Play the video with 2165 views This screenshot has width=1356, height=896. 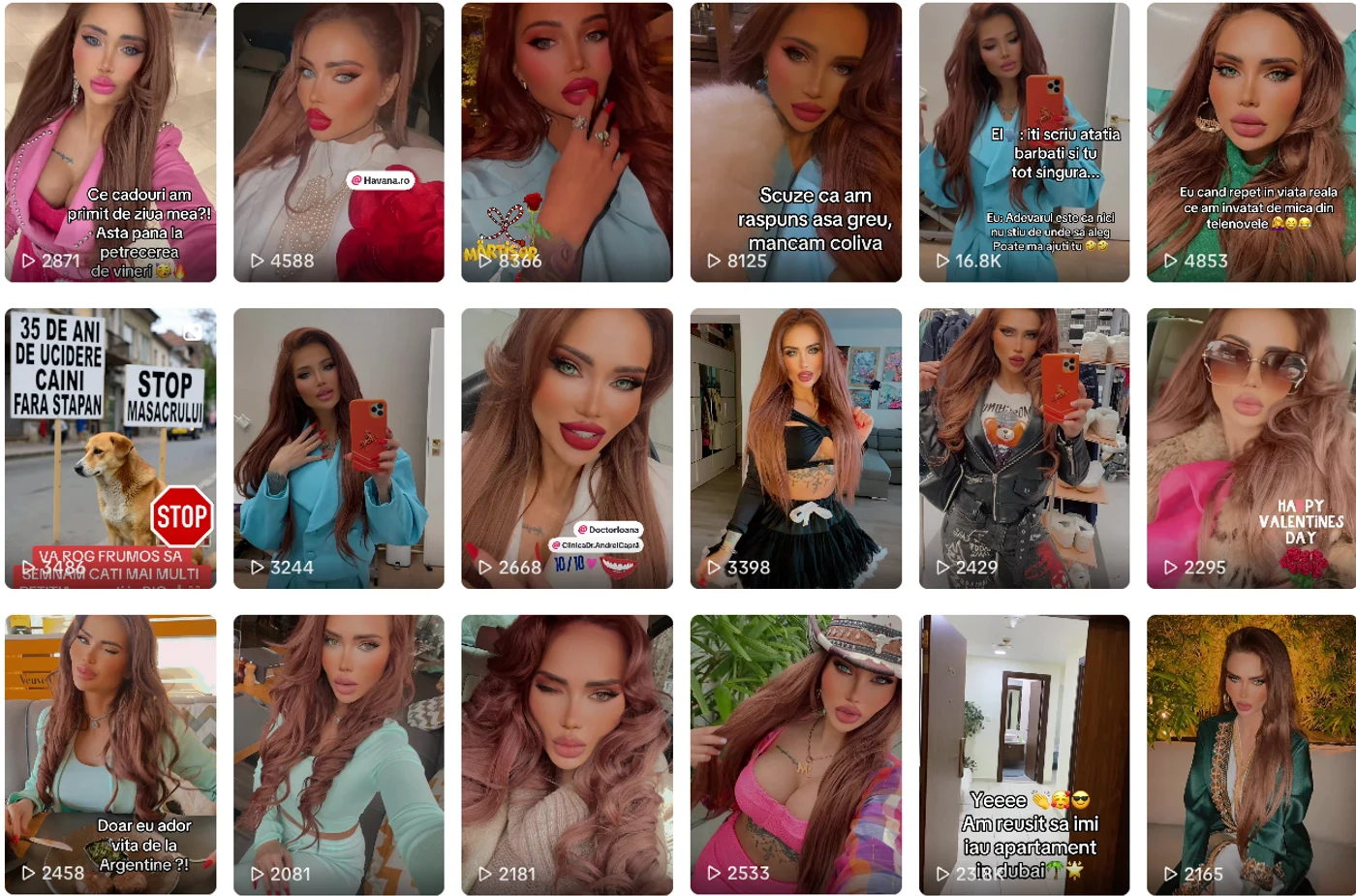pos(1250,754)
